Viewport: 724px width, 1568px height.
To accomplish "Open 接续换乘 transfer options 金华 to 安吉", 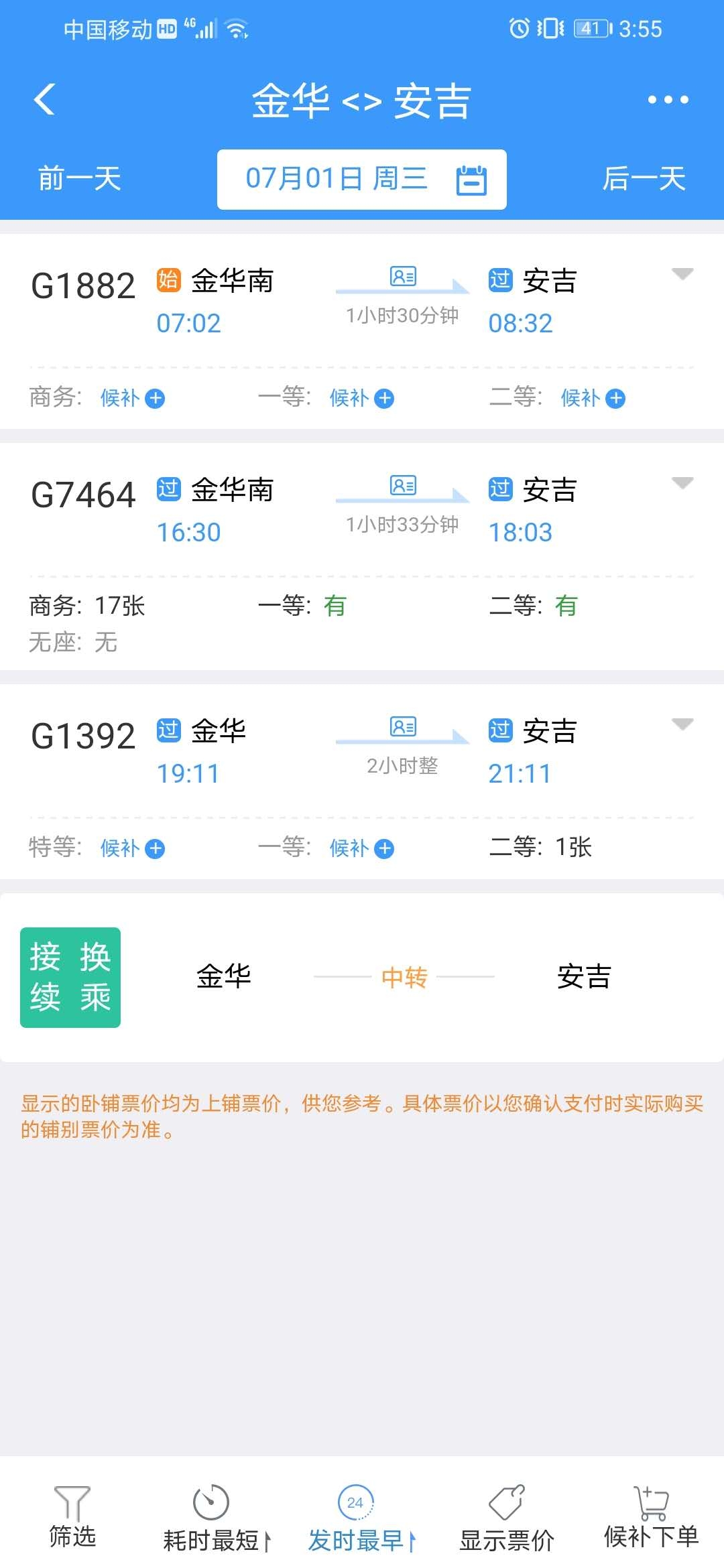I will coord(362,977).
